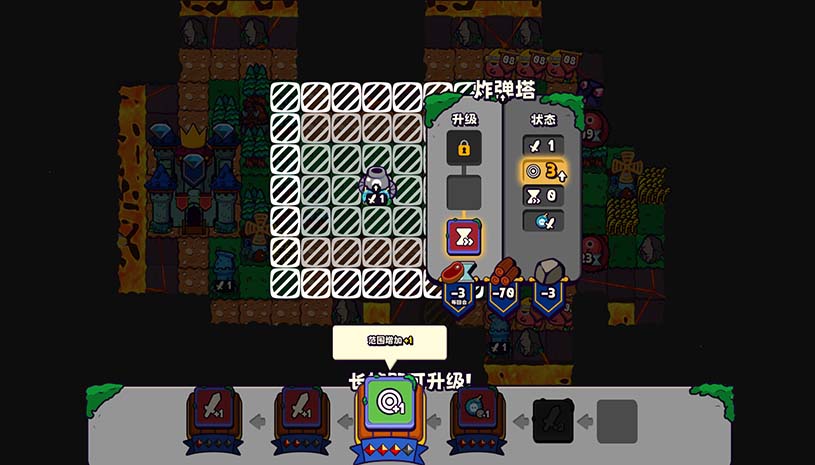Viewport: 815px width, 465px height.
Task: Tap the first attack +1 sword card
Action: pyautogui.click(x=213, y=411)
